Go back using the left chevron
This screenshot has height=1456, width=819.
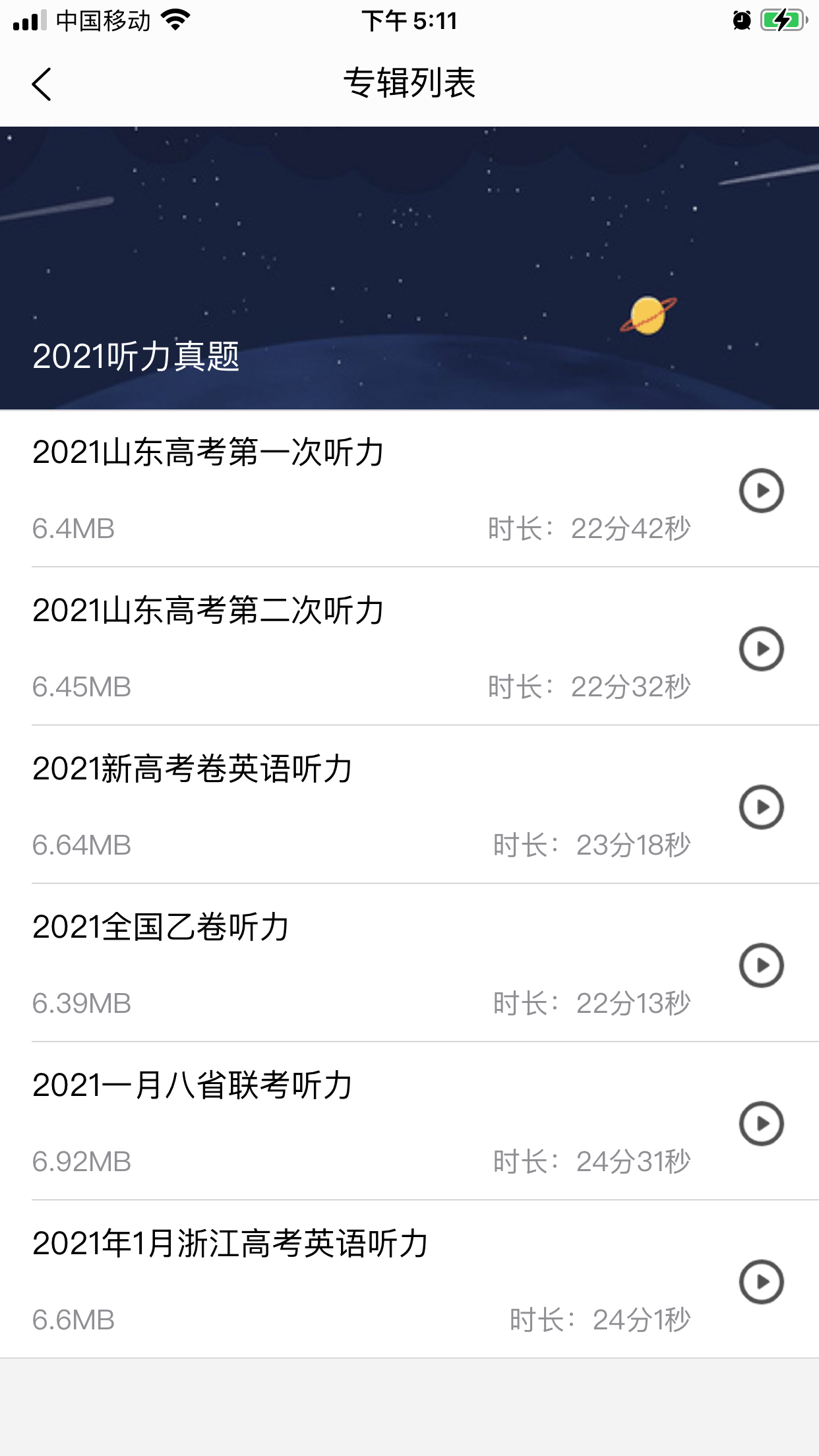click(x=42, y=84)
